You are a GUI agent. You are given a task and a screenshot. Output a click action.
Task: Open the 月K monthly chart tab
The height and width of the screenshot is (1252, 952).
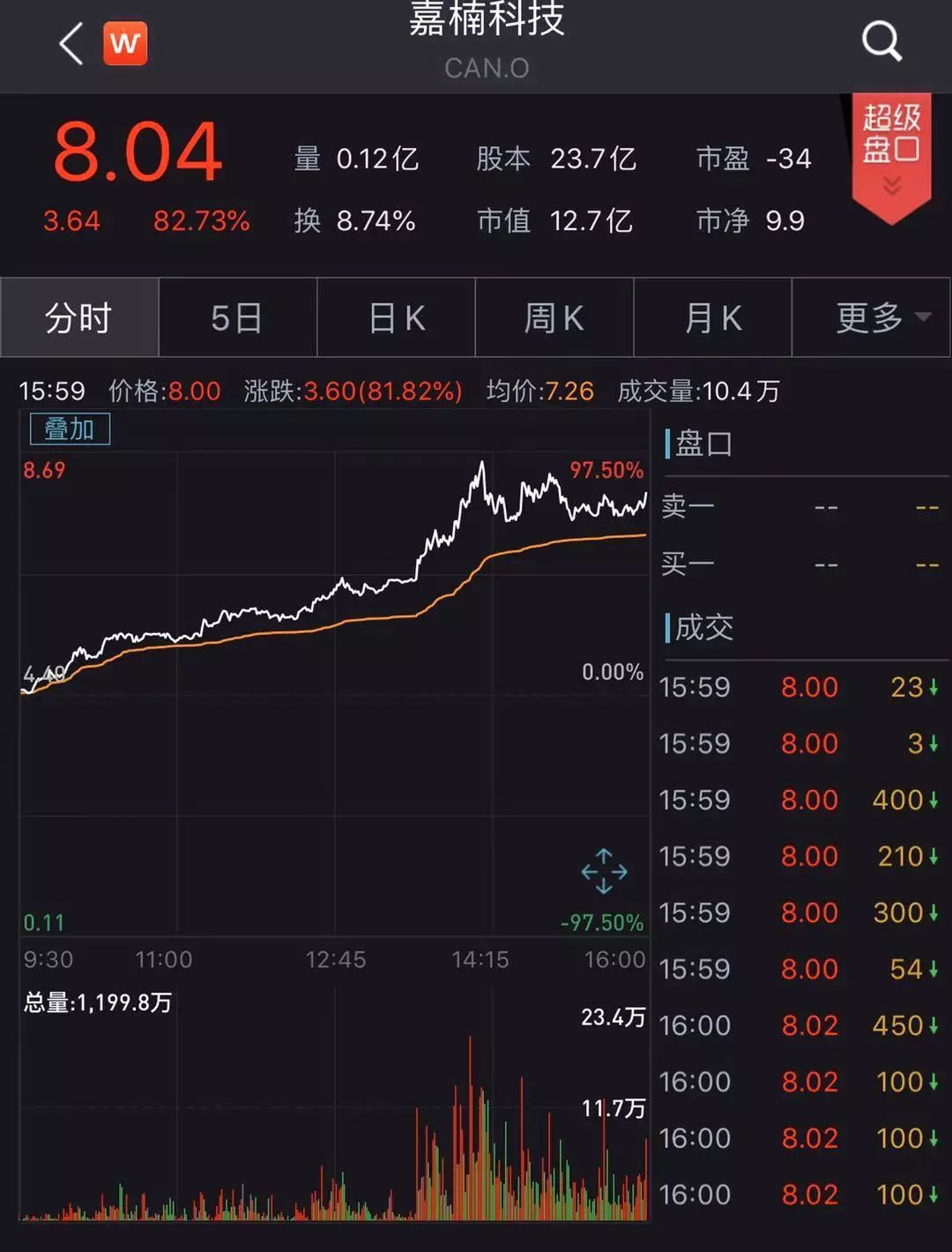[x=713, y=317]
